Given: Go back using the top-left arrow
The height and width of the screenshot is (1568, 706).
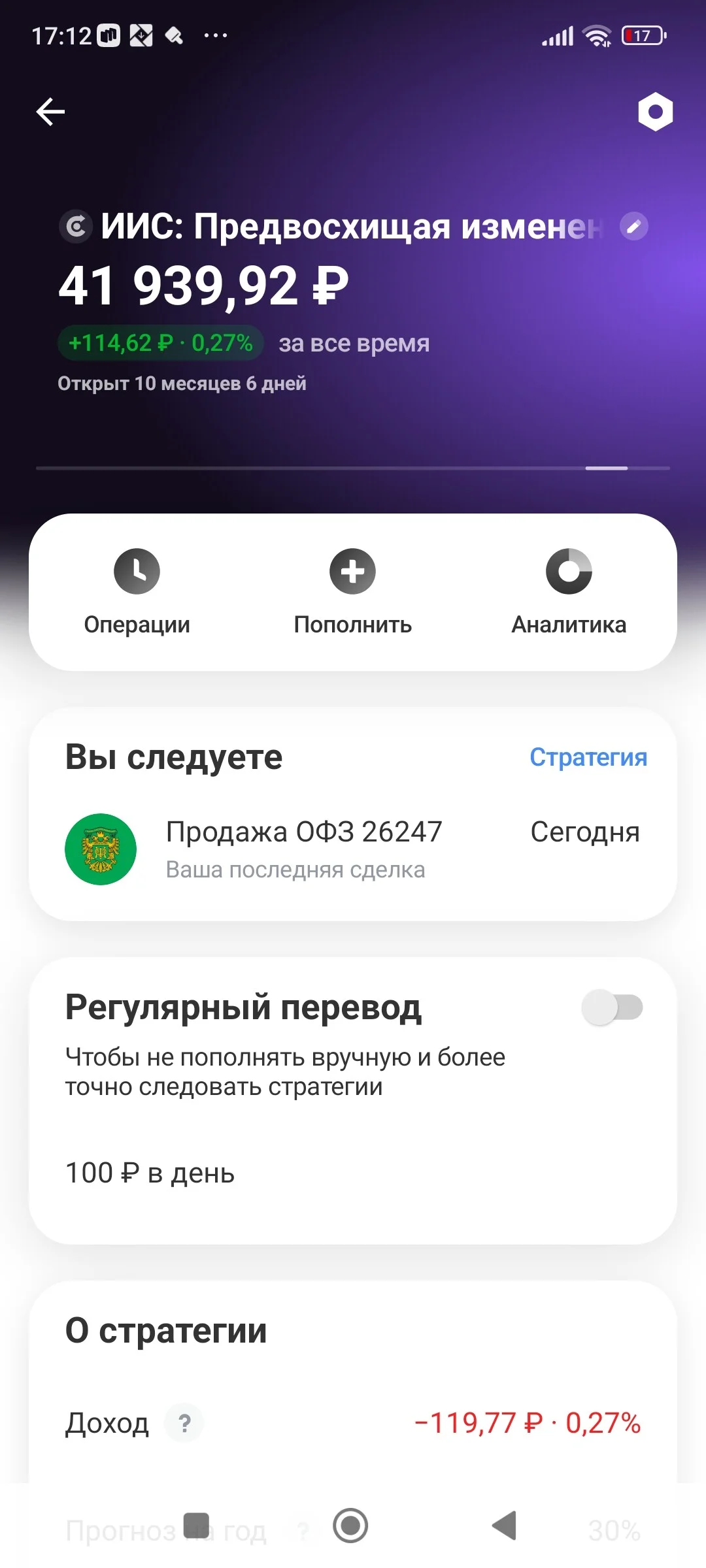Looking at the screenshot, I should coord(50,112).
